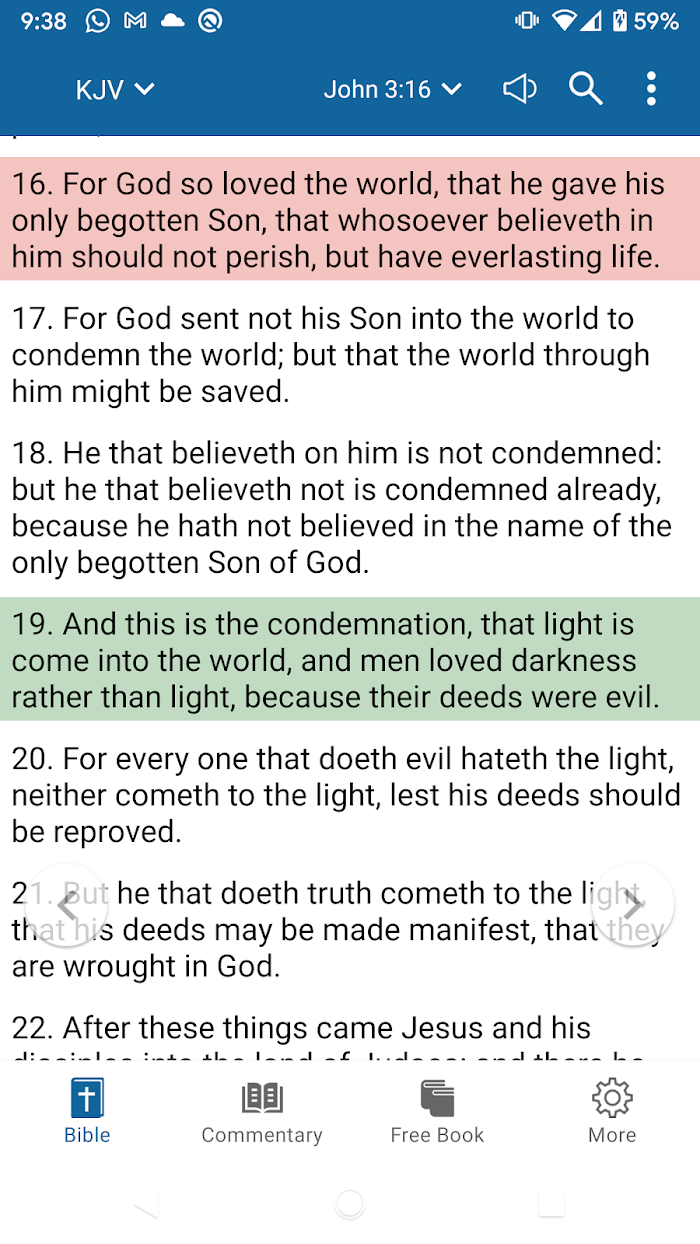700x1244 pixels.
Task: Open search with the magnifier icon
Action: [x=586, y=89]
